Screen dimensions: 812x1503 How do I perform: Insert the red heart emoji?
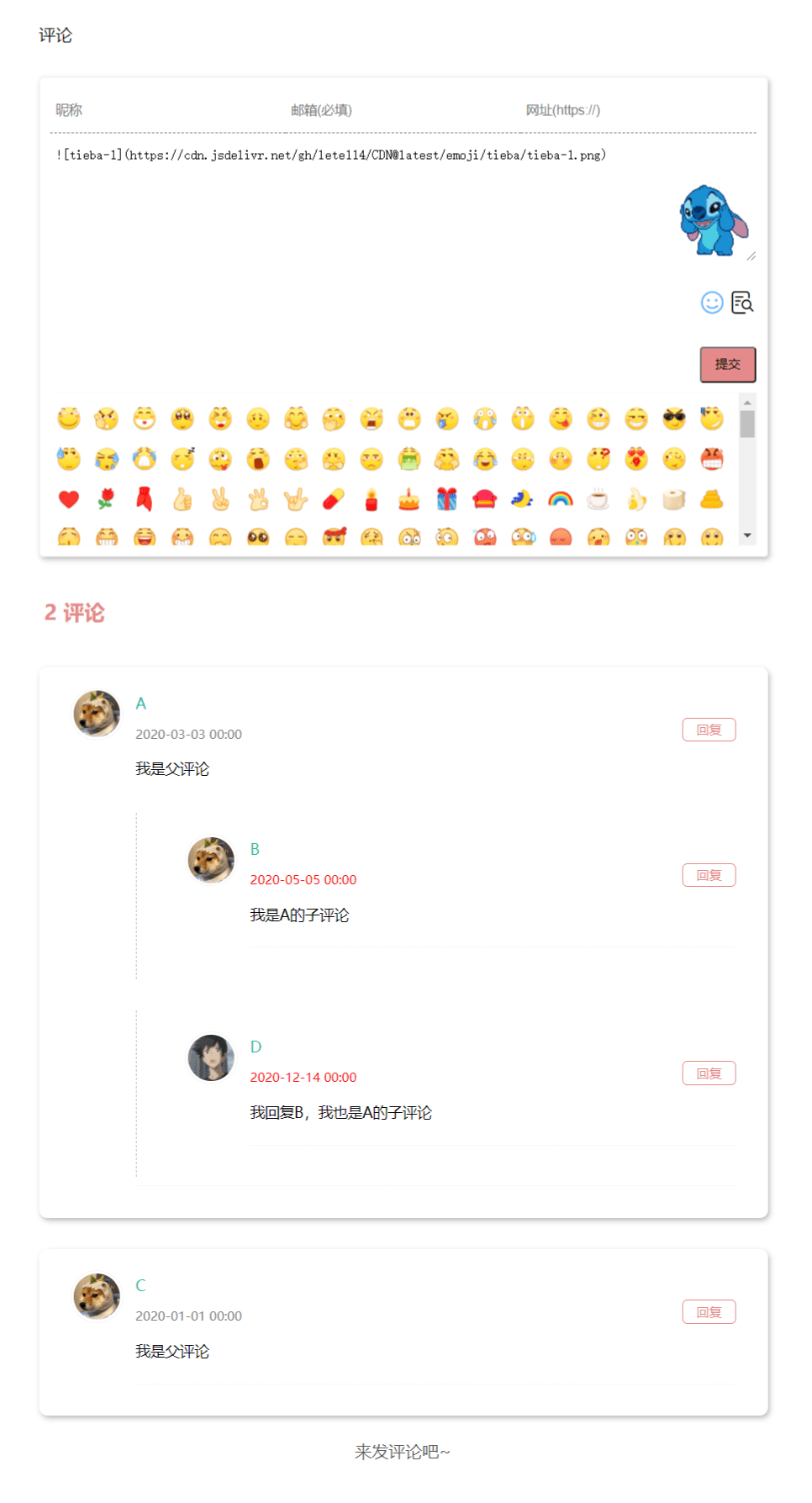[x=69, y=500]
